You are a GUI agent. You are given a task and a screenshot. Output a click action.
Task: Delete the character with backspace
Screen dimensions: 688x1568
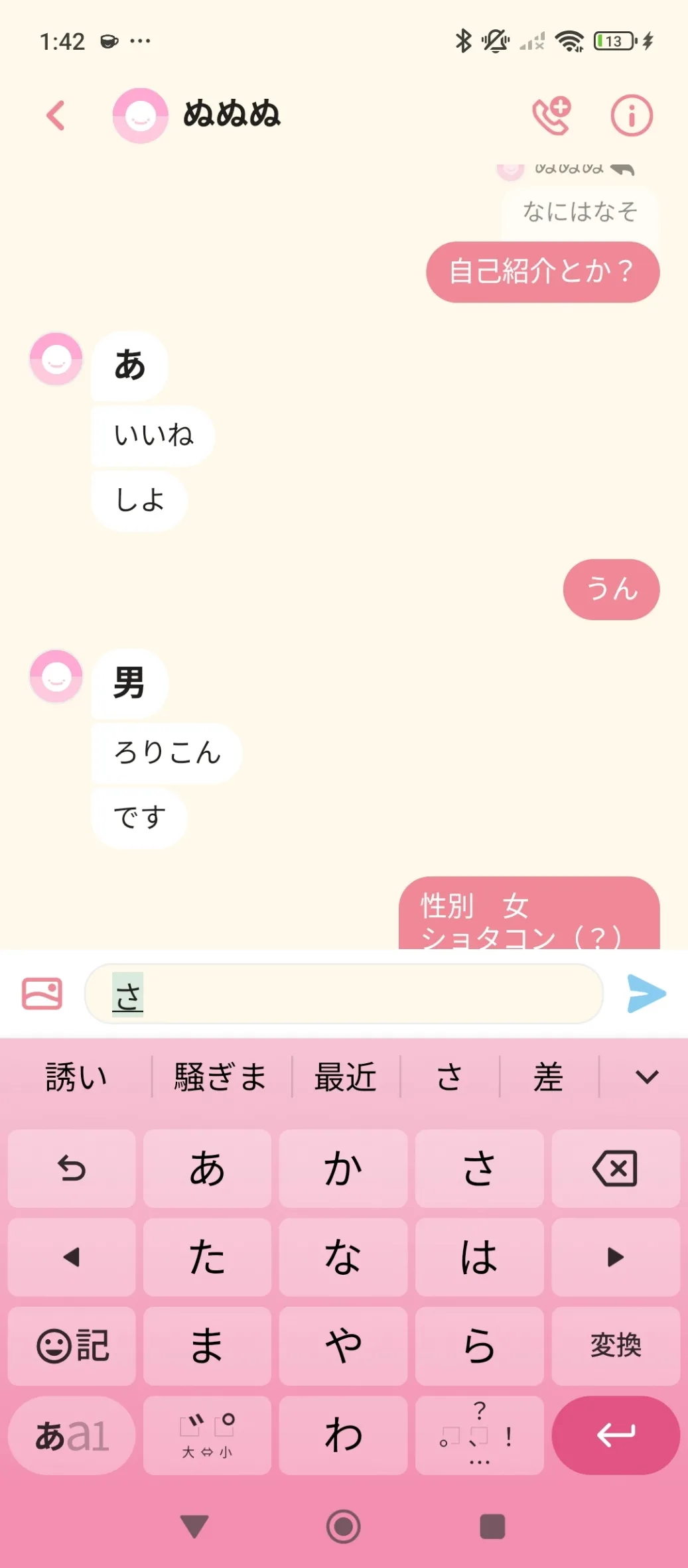click(x=616, y=1168)
